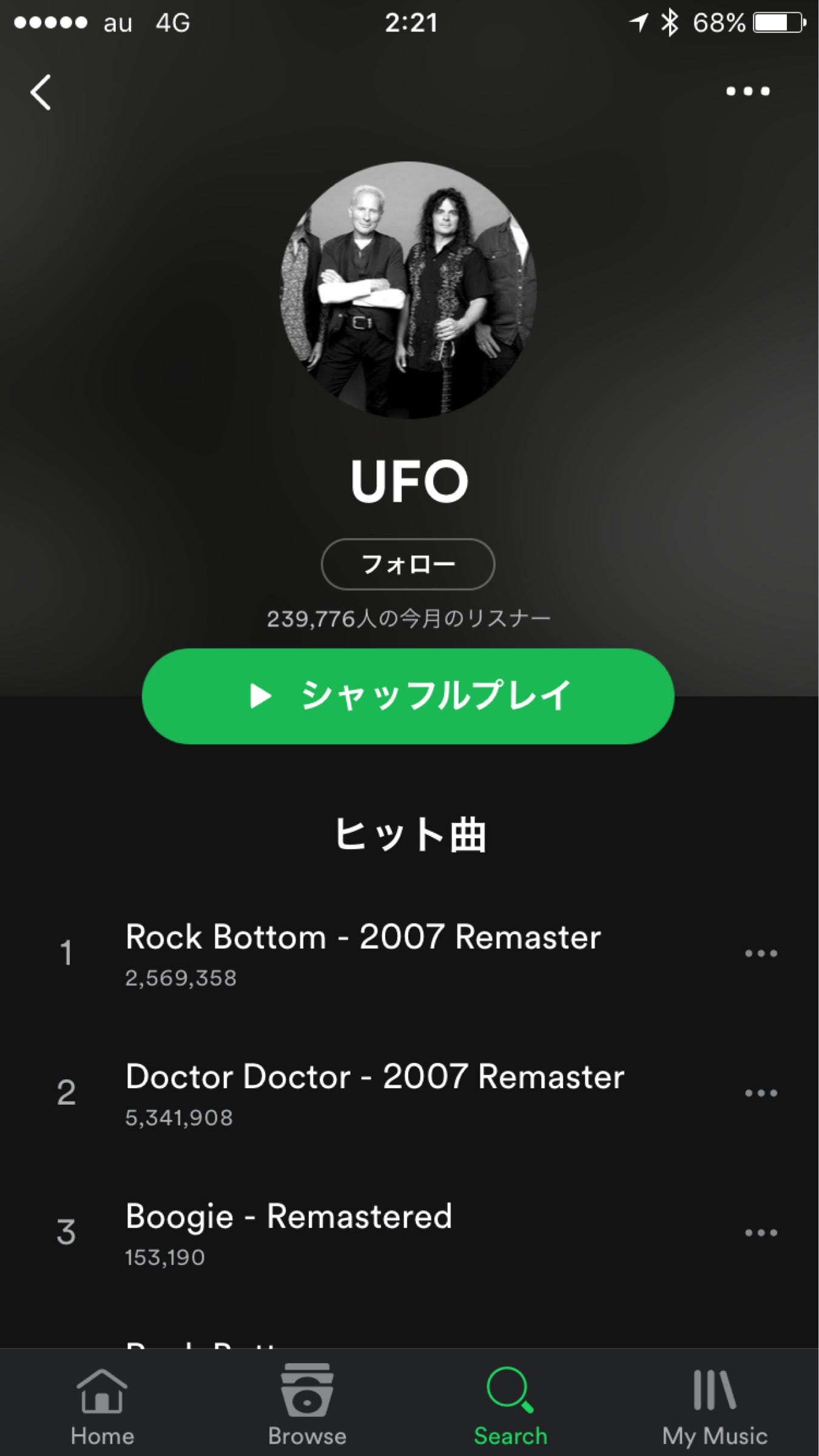
Task: Open the artist overflow menu
Action: tap(747, 92)
